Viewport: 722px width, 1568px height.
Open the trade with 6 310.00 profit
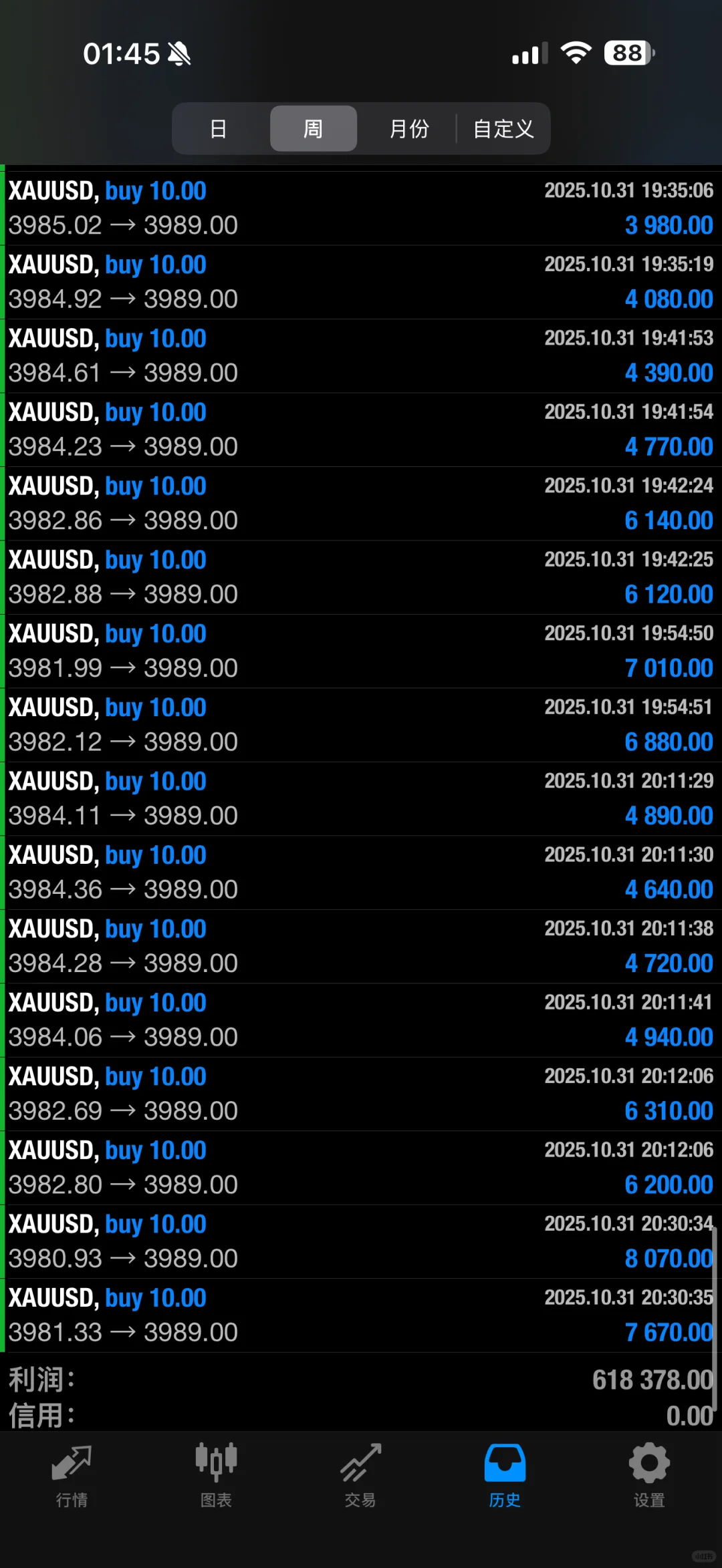(361, 1094)
